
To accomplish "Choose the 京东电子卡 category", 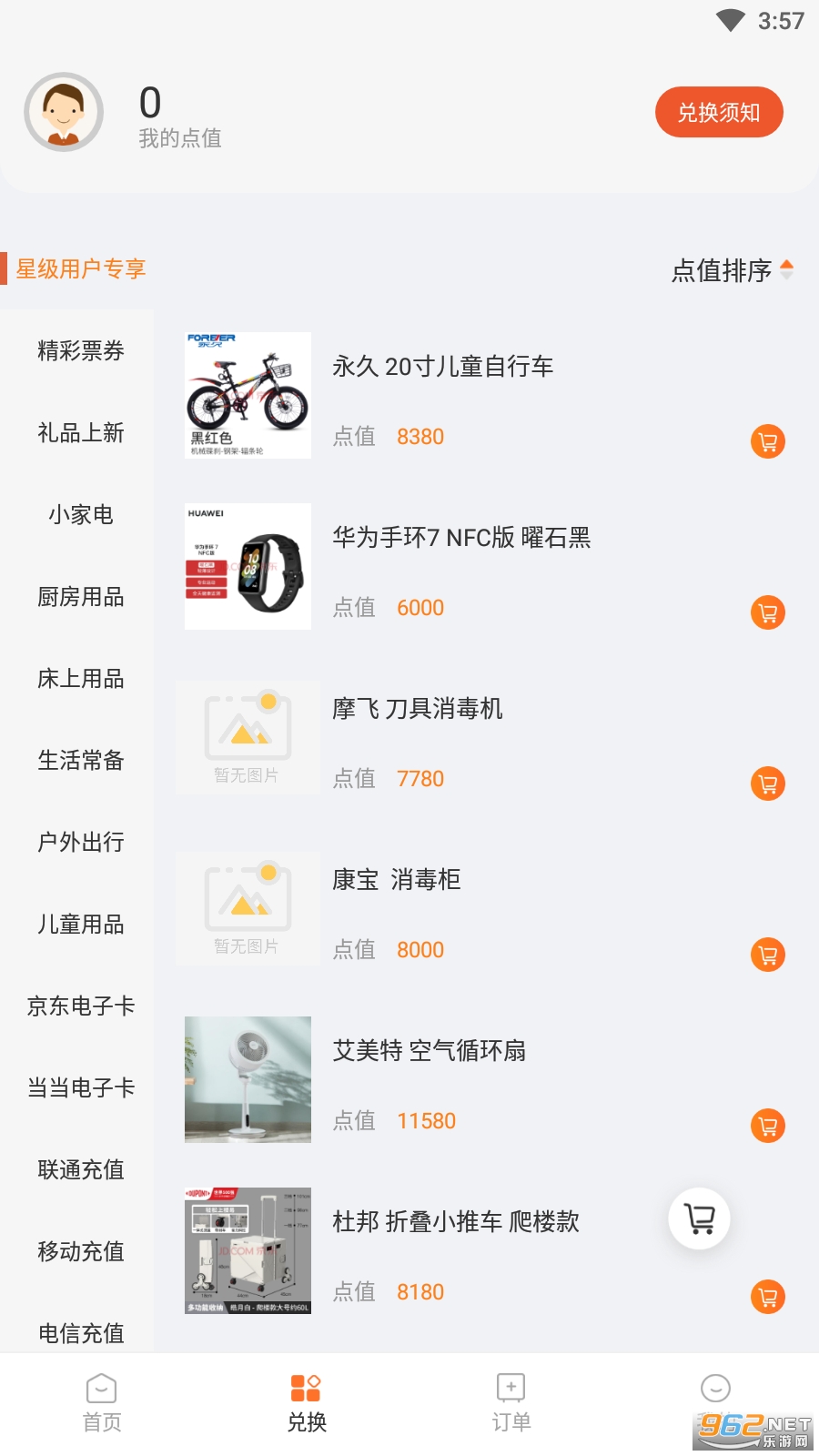I will [x=80, y=1006].
